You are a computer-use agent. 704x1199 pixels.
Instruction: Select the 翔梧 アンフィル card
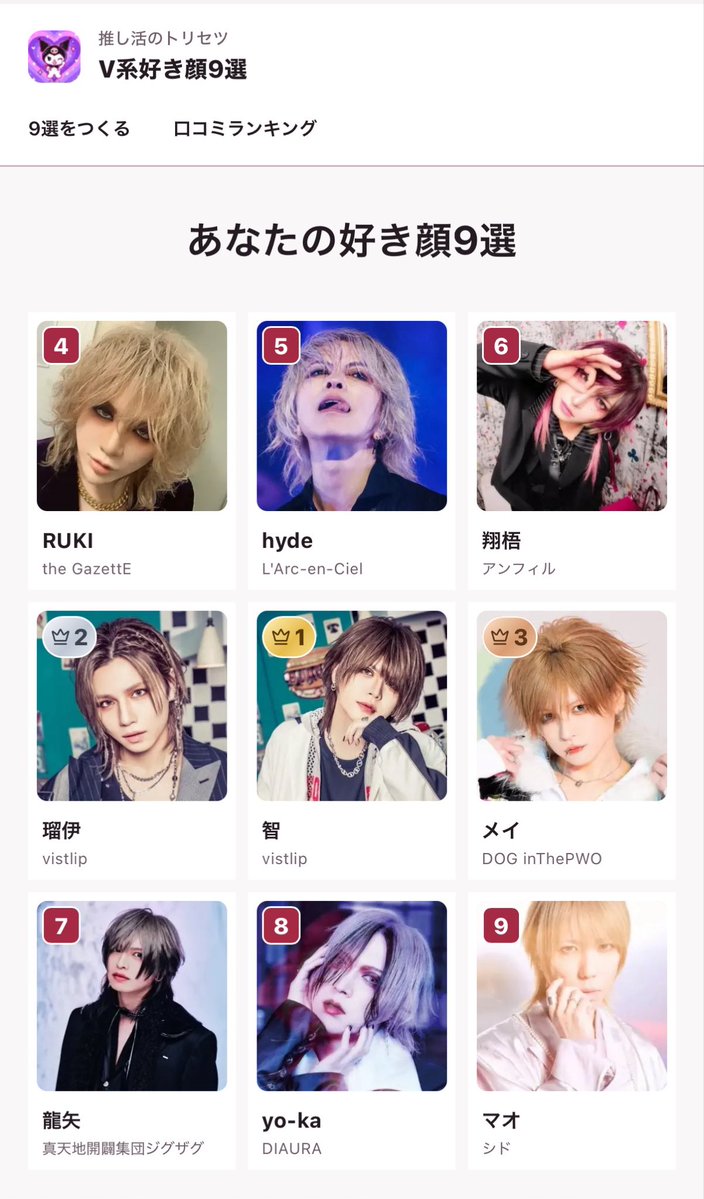click(572, 450)
